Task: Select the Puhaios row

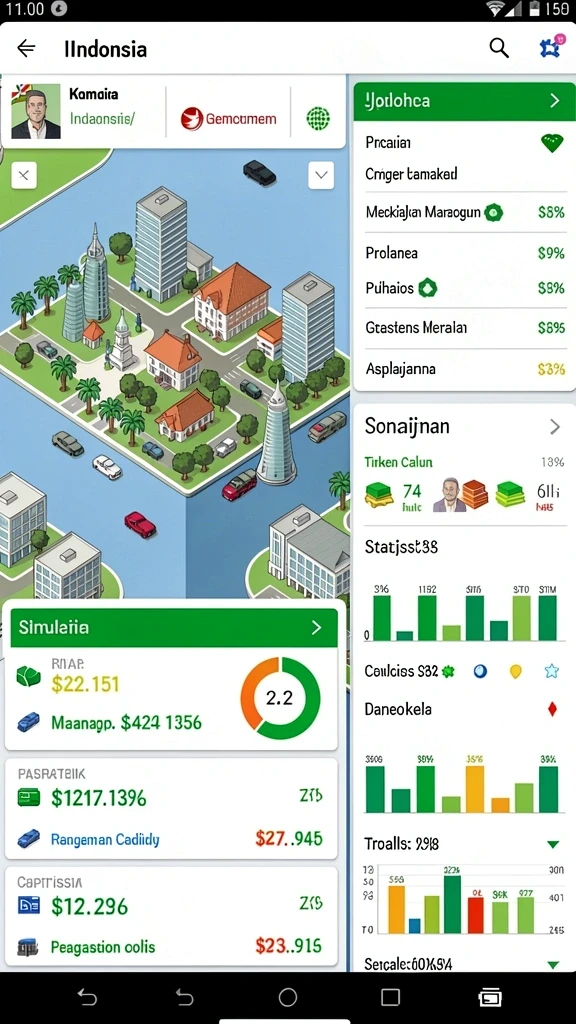Action: 465,288
